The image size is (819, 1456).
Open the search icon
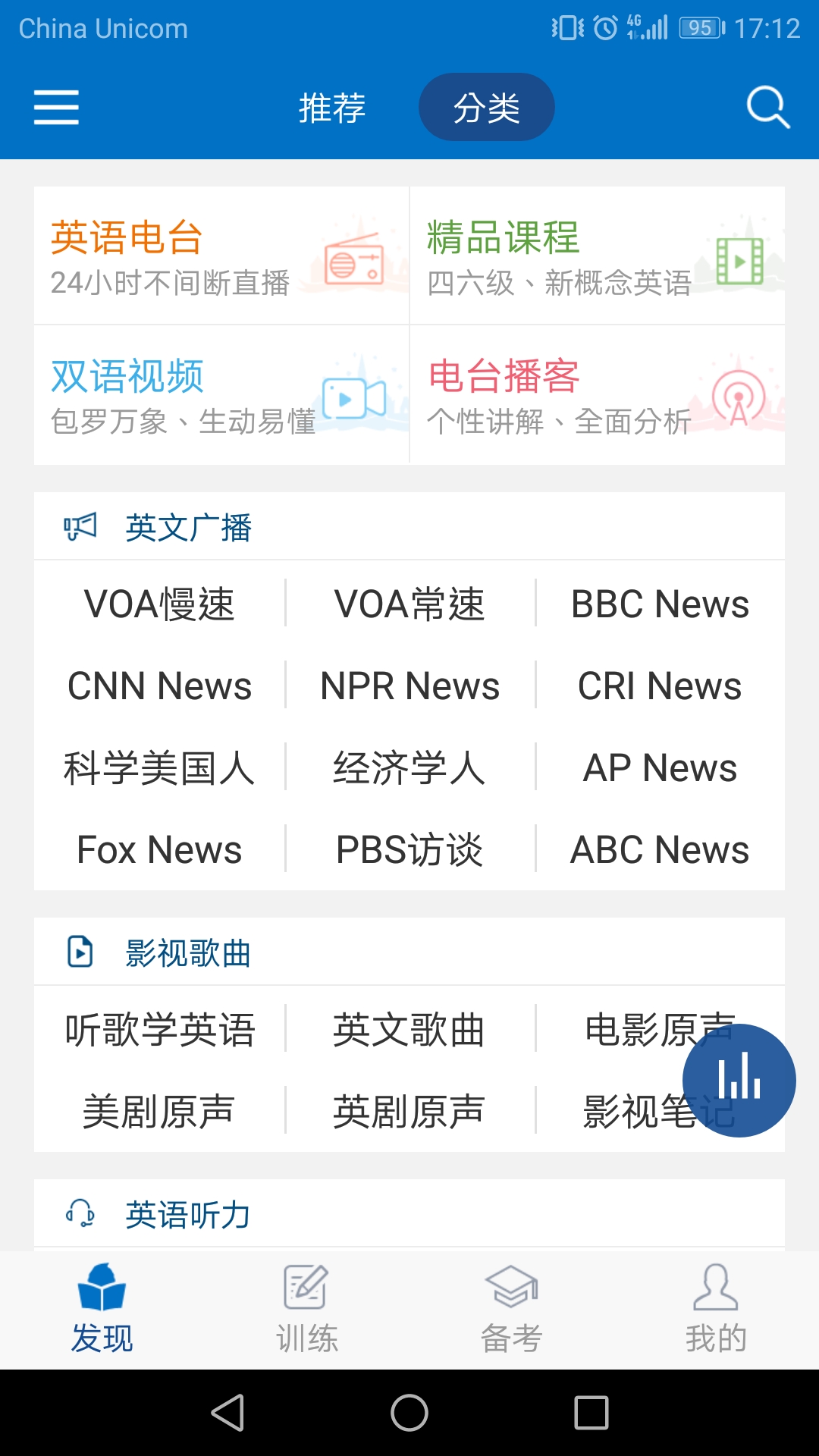768,107
